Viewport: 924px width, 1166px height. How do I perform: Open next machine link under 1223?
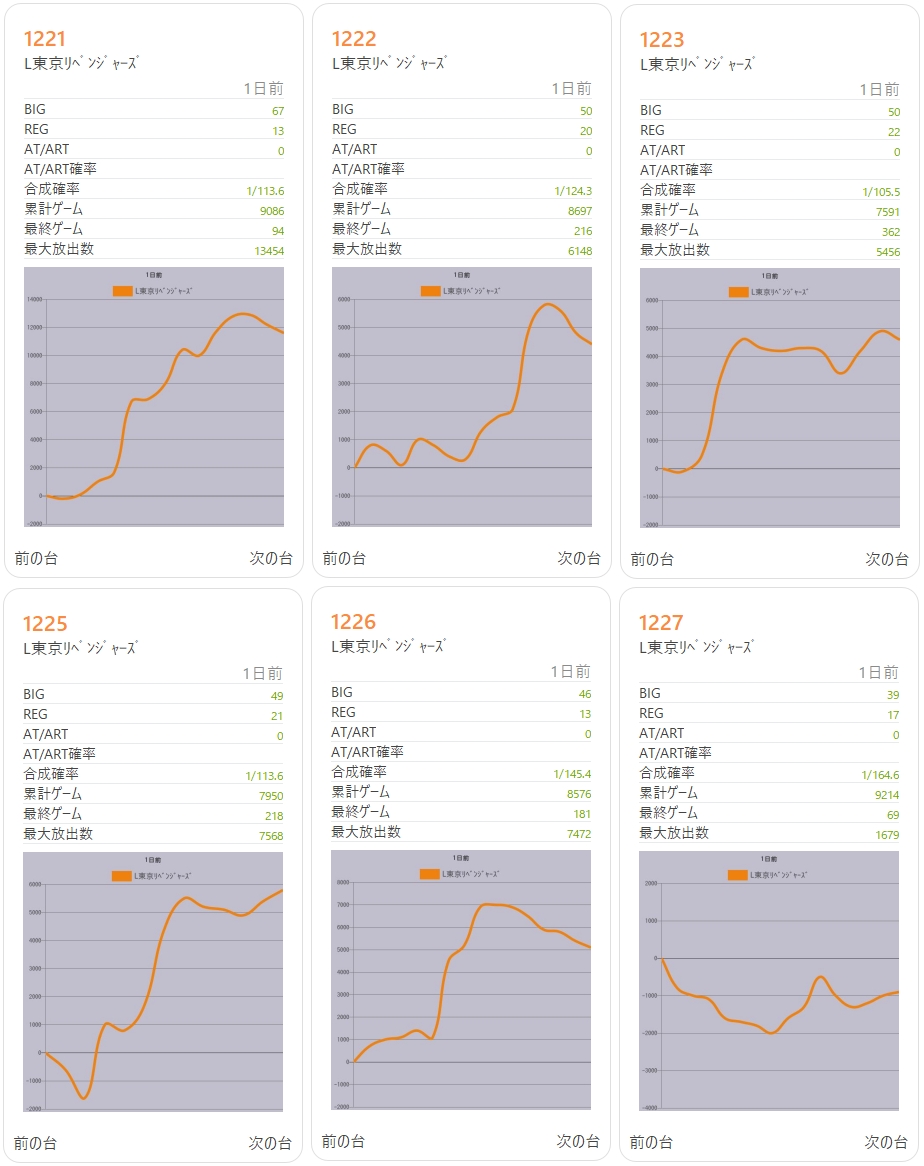tap(887, 559)
